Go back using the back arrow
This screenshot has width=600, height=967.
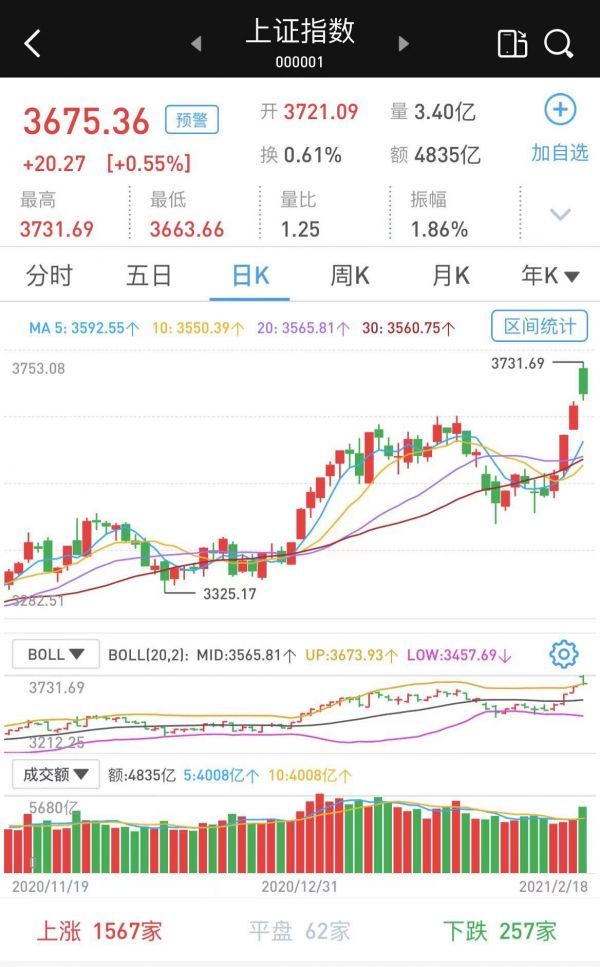(x=32, y=43)
